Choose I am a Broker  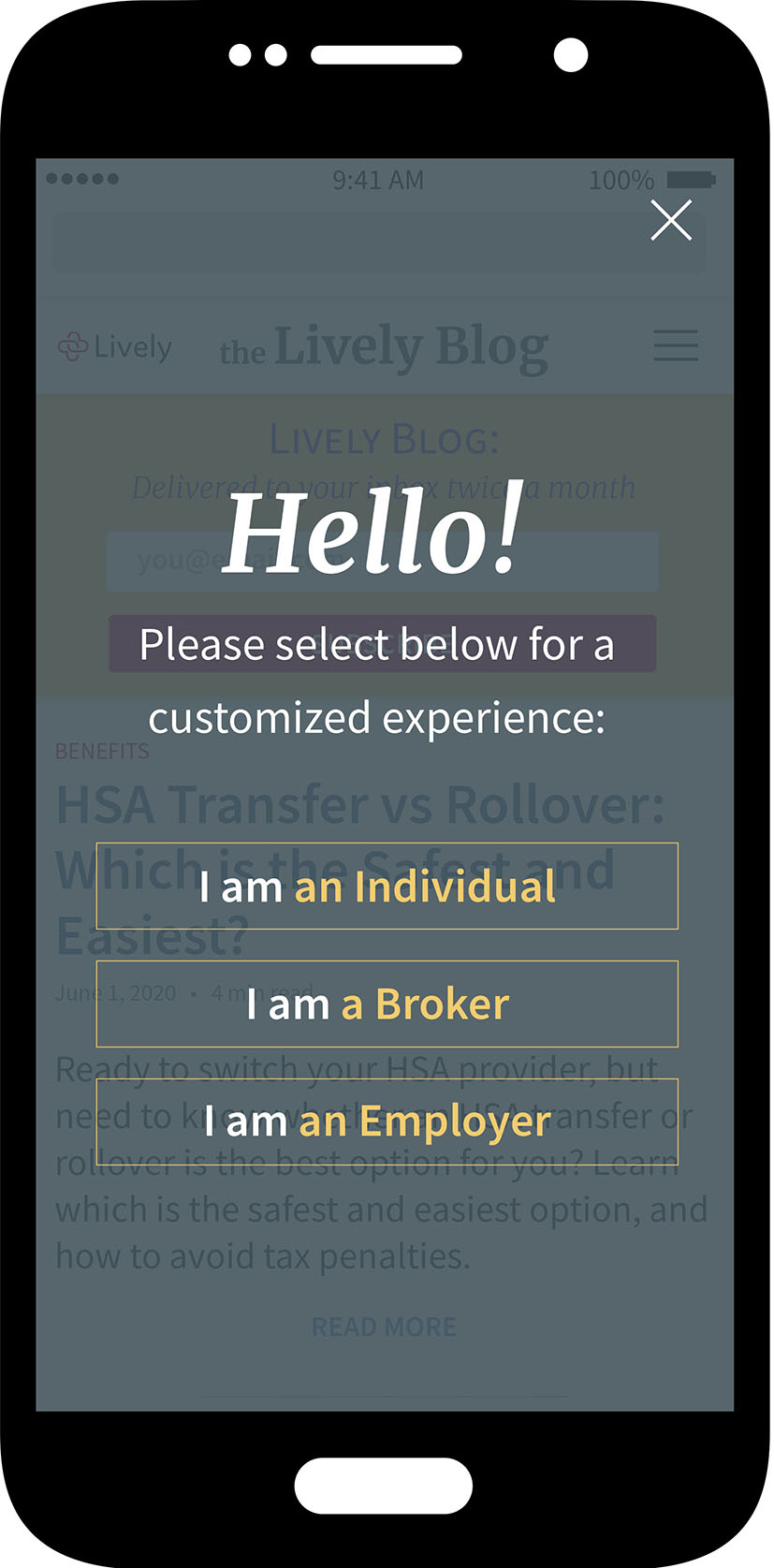coord(387,1004)
